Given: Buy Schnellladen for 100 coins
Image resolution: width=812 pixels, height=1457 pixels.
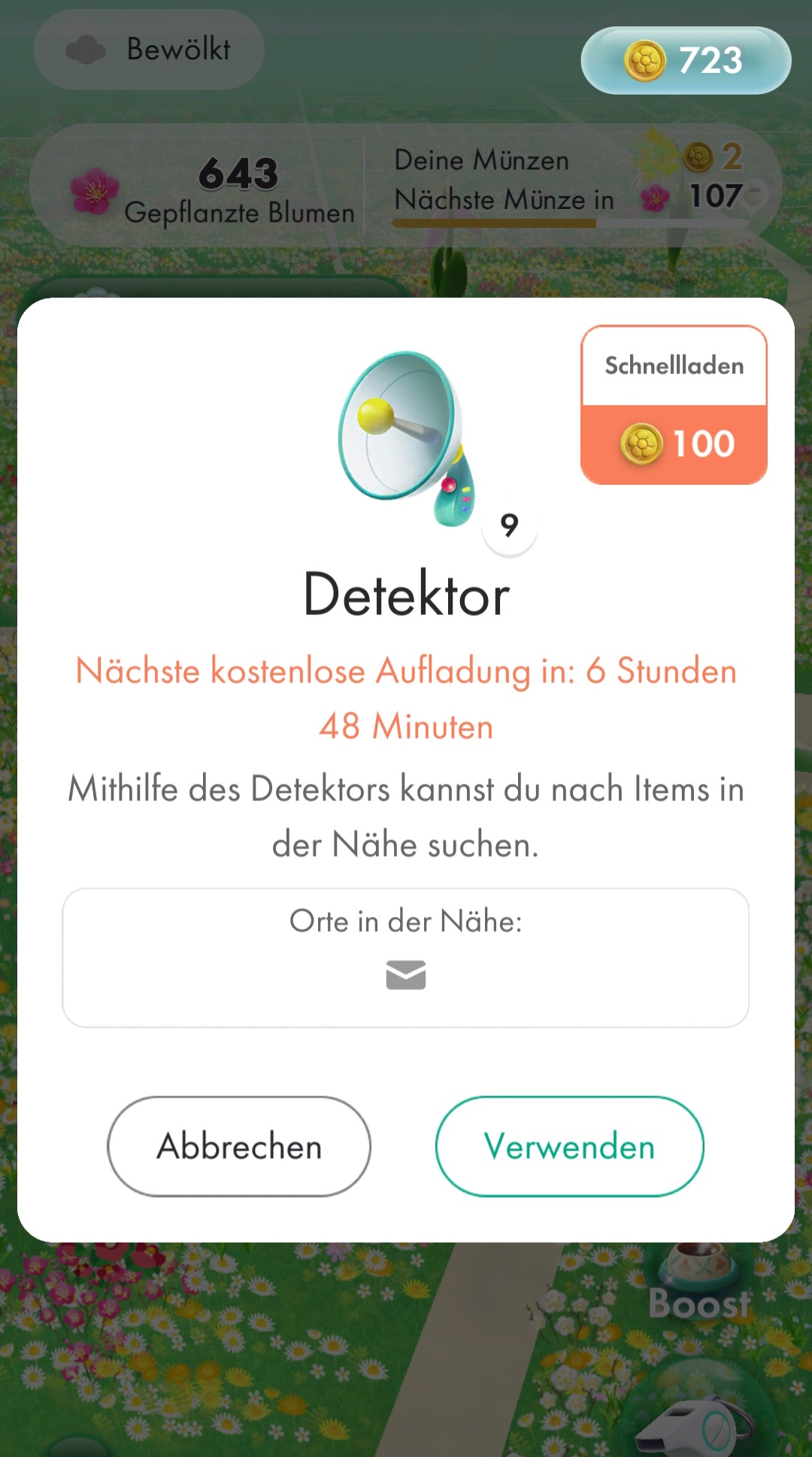Looking at the screenshot, I should coord(674,406).
